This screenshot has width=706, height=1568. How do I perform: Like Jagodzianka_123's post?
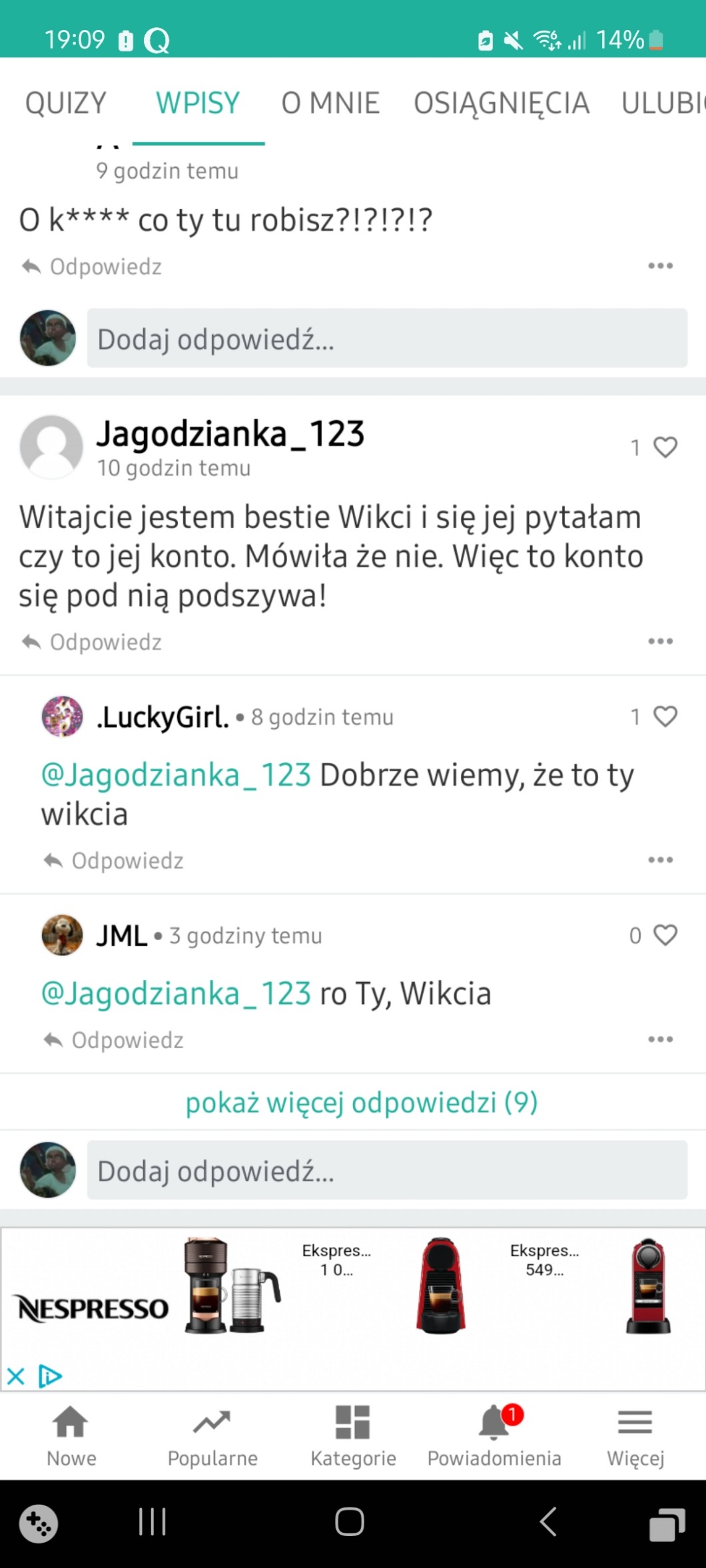pos(665,447)
